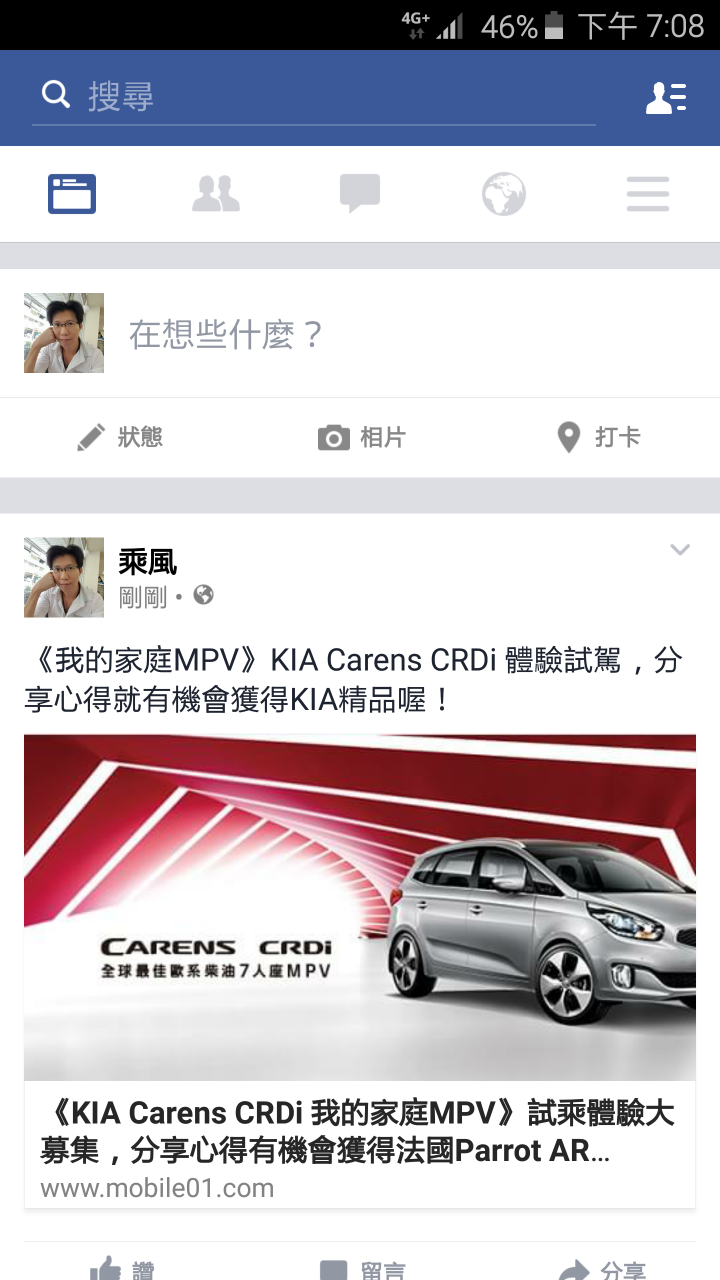
Task: Switch to the friend requests tab
Action: pos(216,194)
